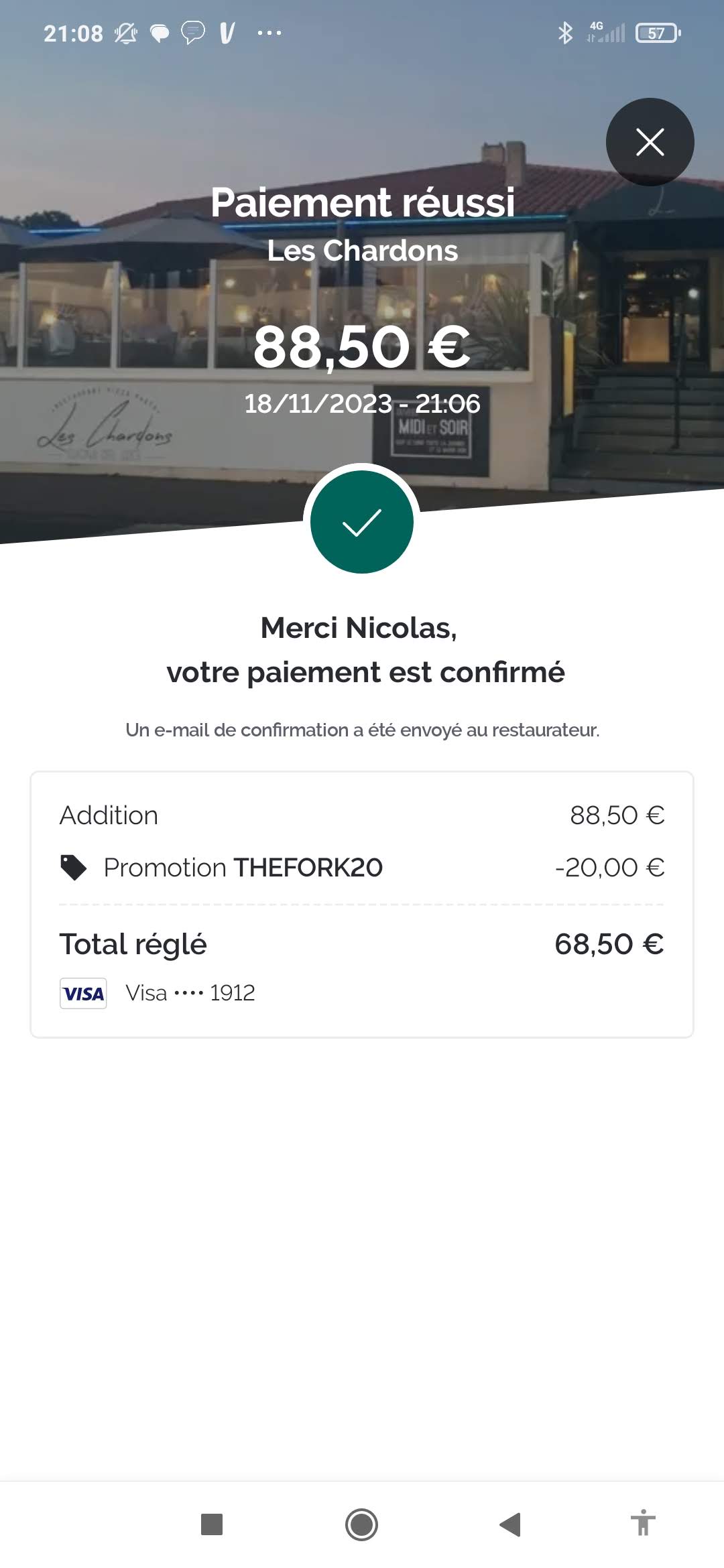The image size is (724, 1568).
Task: Go back using the system back button
Action: (x=510, y=1524)
